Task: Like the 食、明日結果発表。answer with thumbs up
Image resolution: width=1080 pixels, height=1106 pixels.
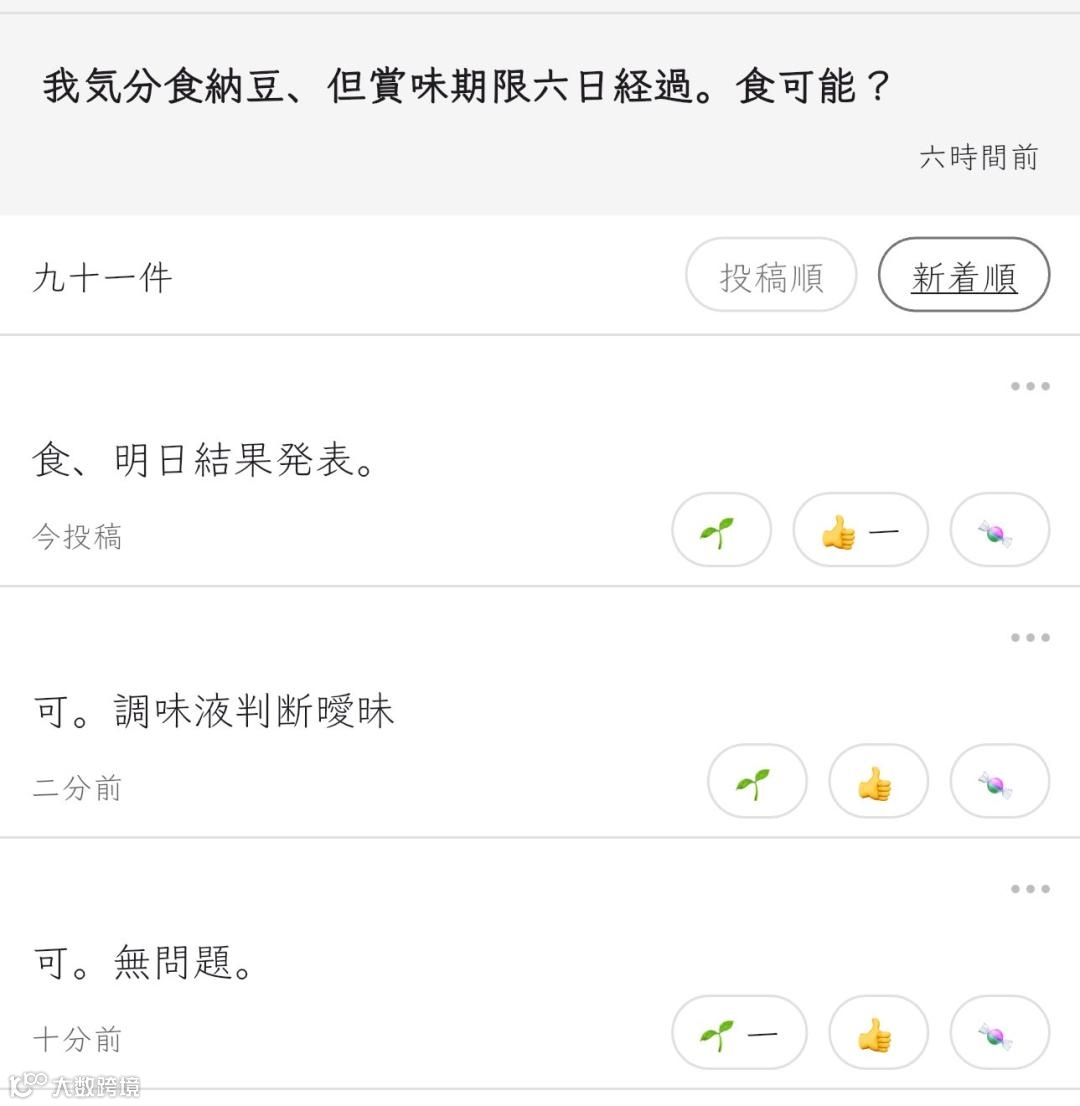Action: pyautogui.click(x=860, y=530)
